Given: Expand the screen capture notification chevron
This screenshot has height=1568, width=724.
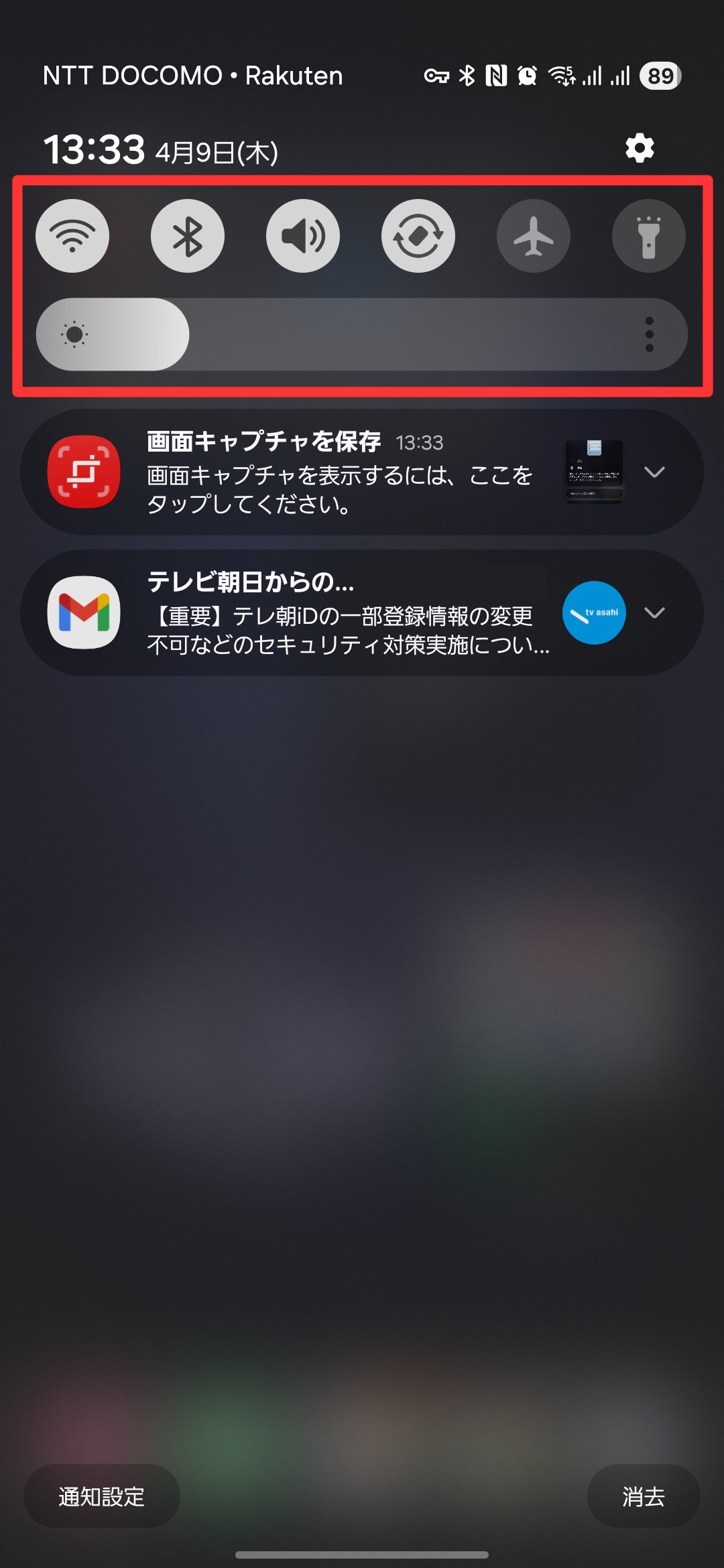Looking at the screenshot, I should click(x=654, y=472).
